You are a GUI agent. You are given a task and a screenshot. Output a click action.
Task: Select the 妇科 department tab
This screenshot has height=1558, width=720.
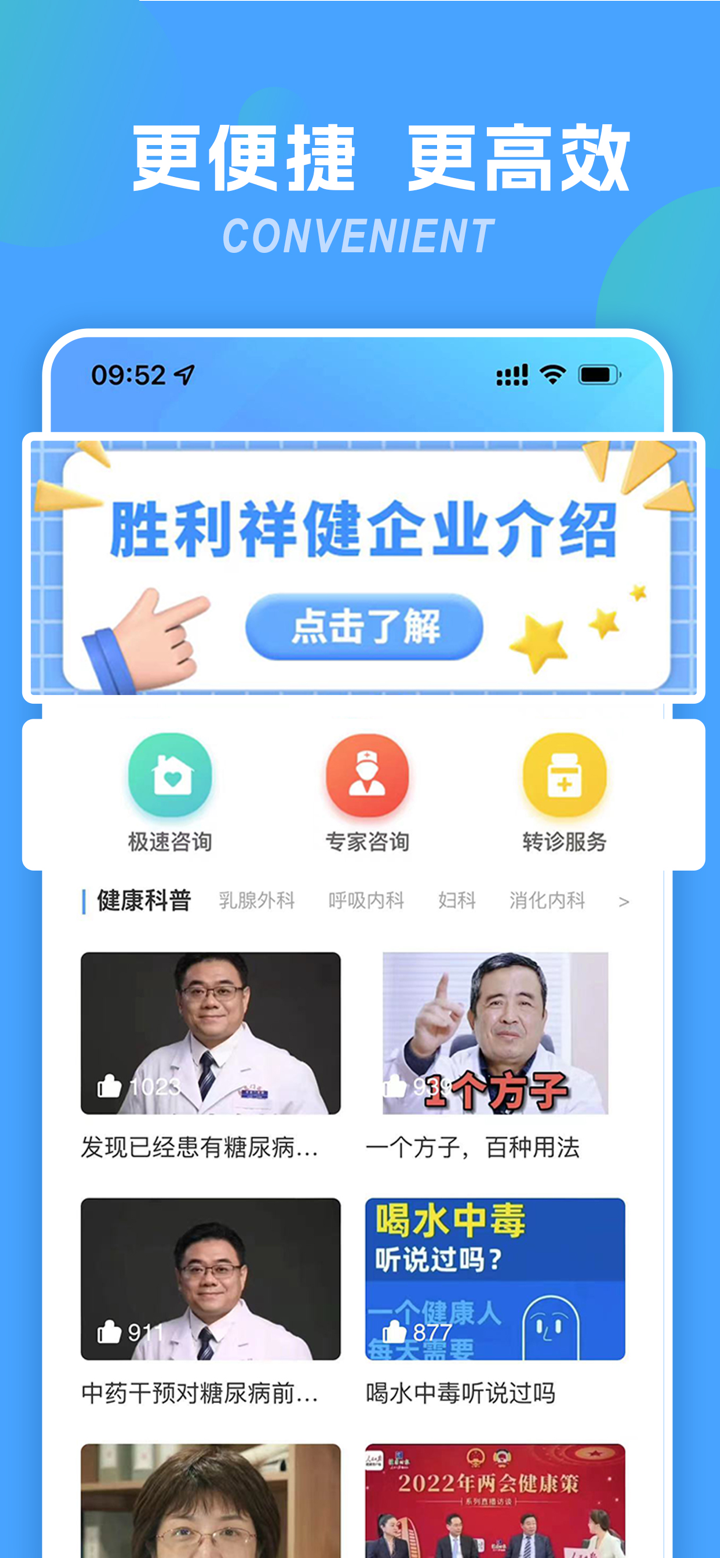pyautogui.click(x=456, y=900)
